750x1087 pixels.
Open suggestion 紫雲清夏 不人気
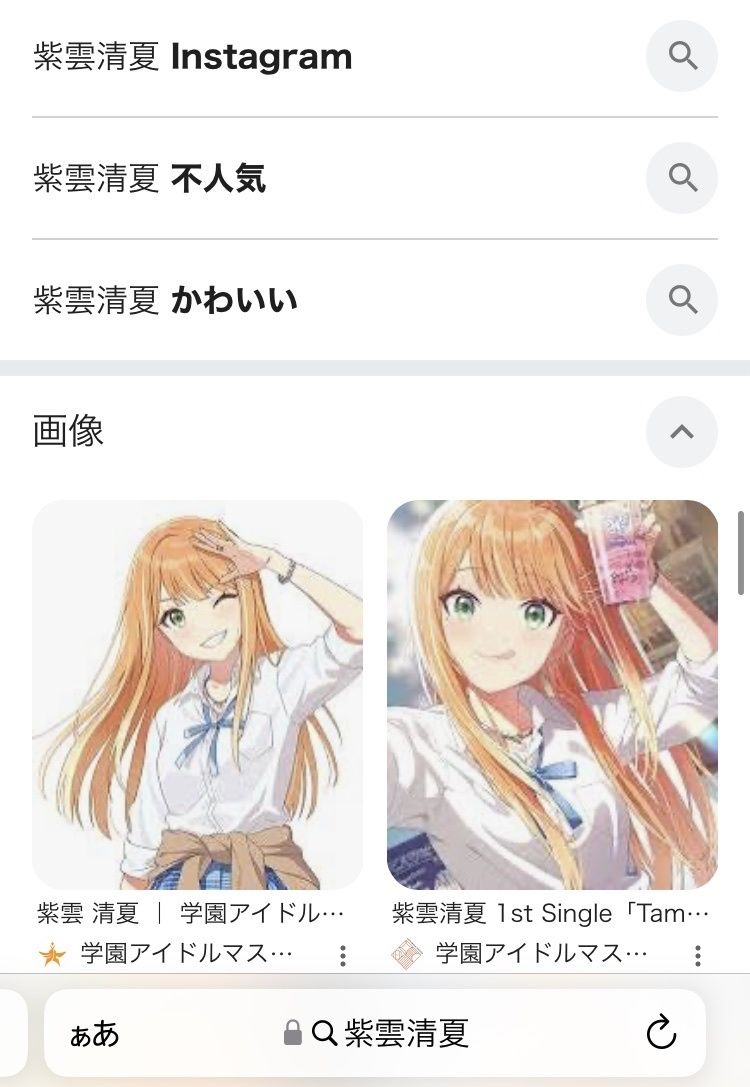[x=150, y=179]
